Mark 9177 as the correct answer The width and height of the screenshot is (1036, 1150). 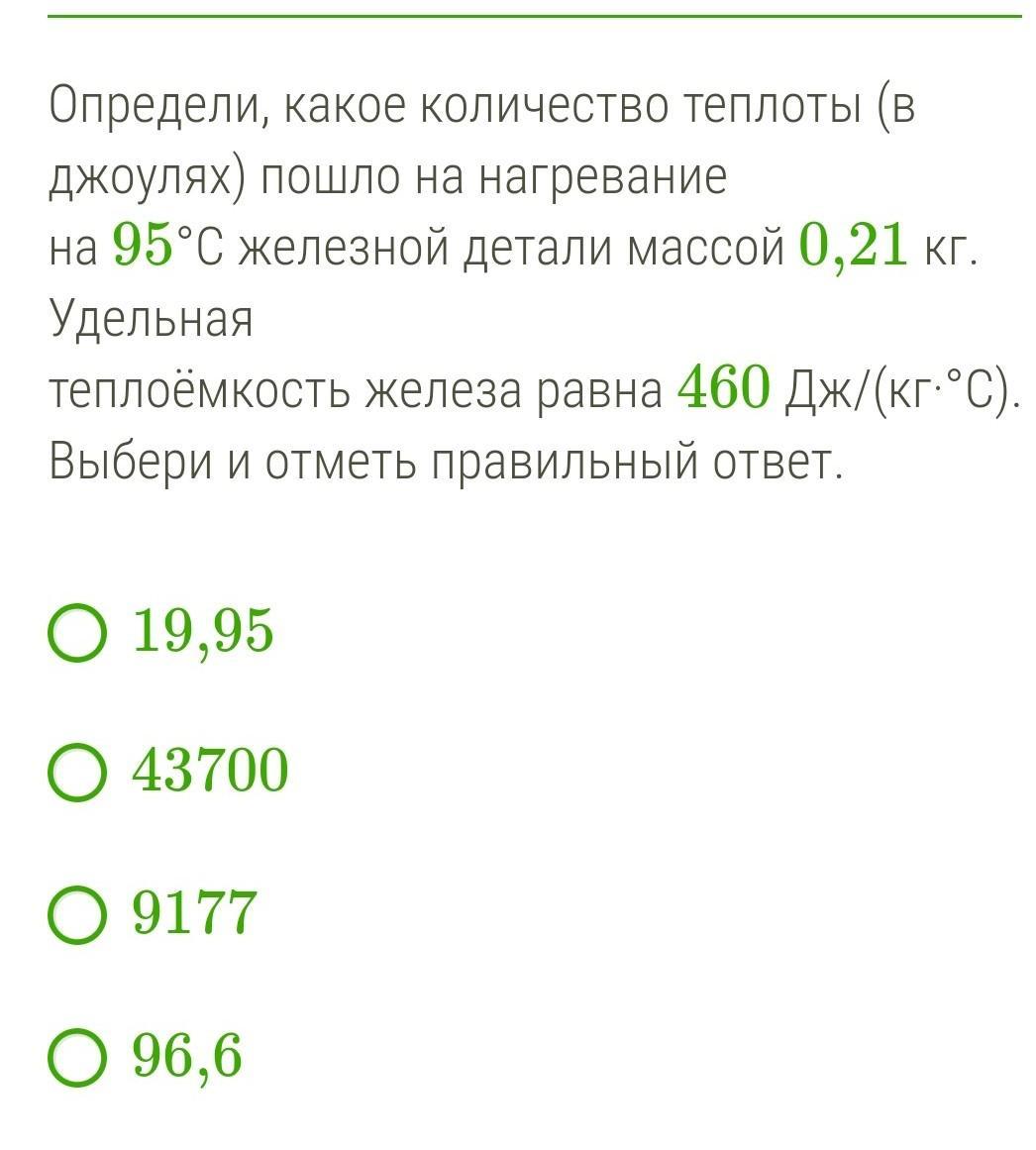pyautogui.click(x=76, y=914)
